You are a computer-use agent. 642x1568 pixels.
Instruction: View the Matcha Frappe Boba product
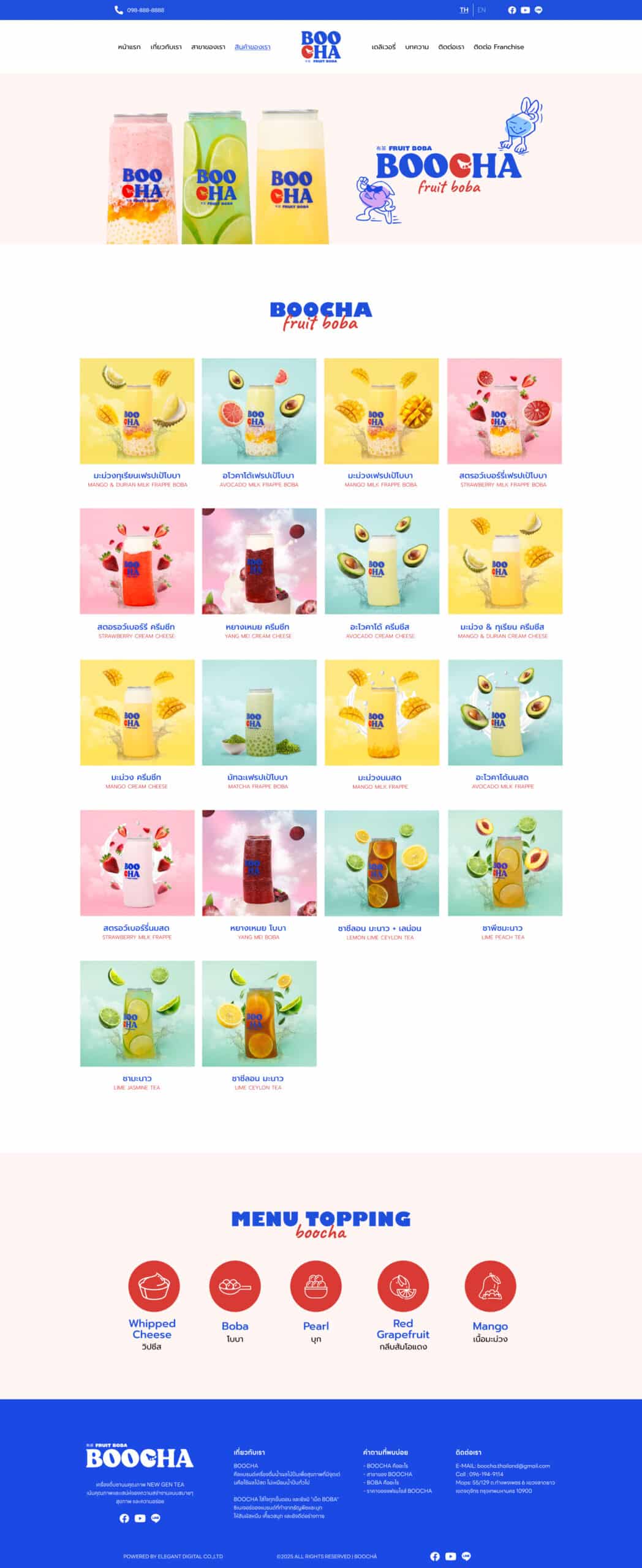click(259, 712)
